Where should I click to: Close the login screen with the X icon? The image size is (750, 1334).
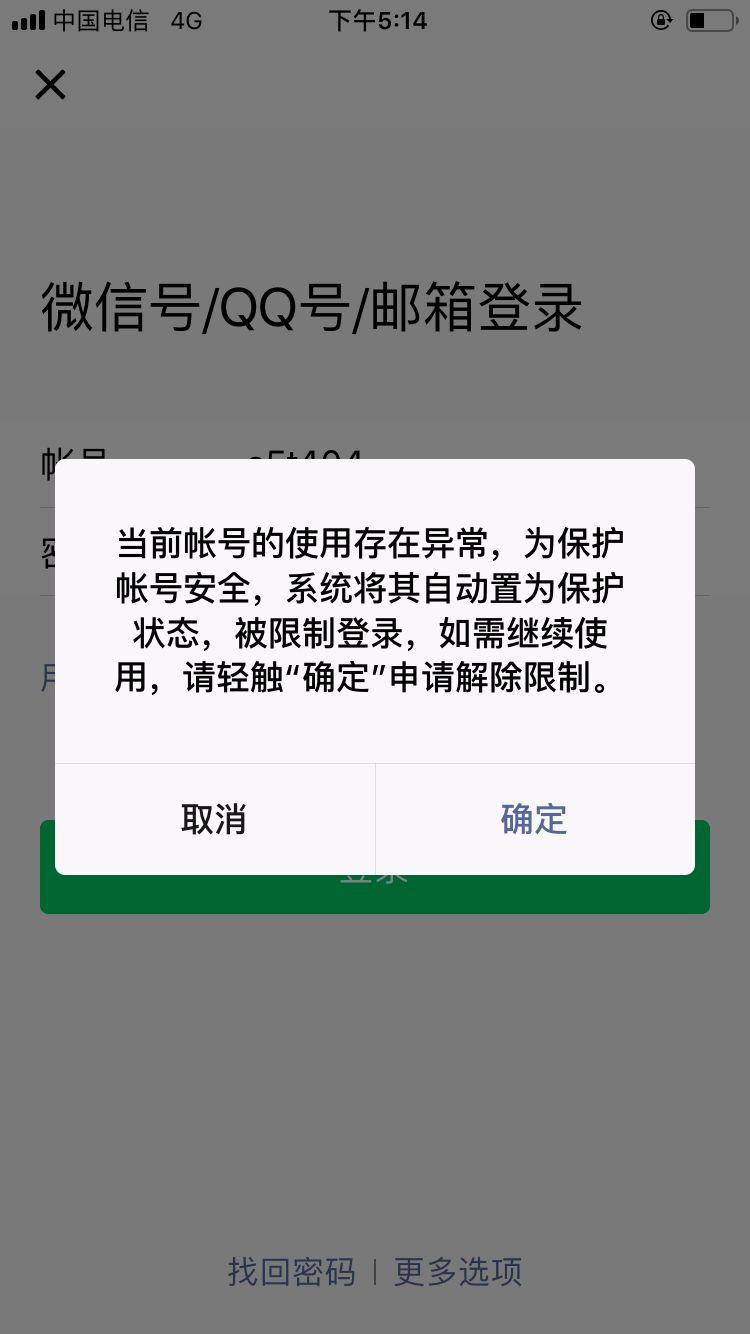50,84
